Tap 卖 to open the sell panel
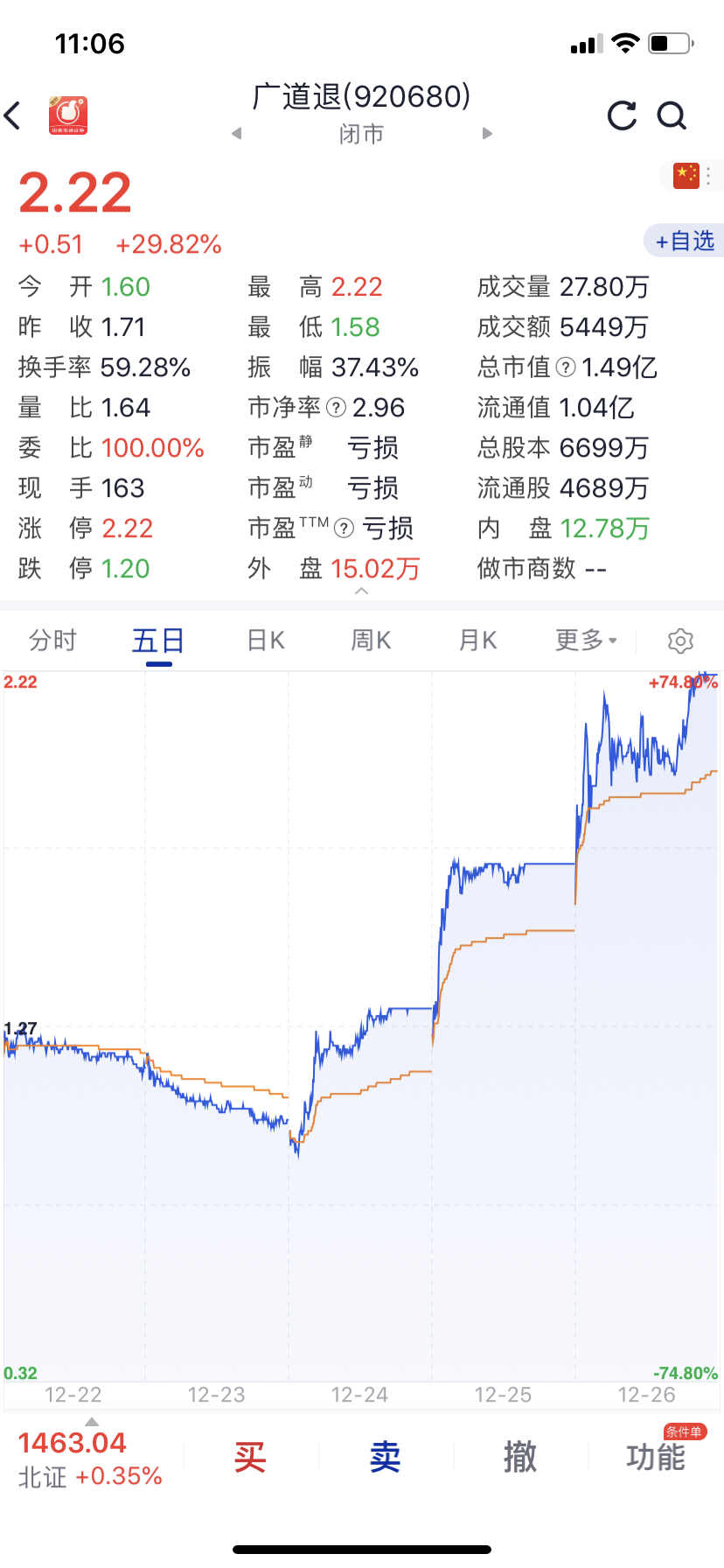Image resolution: width=724 pixels, height=1568 pixels. click(385, 1455)
